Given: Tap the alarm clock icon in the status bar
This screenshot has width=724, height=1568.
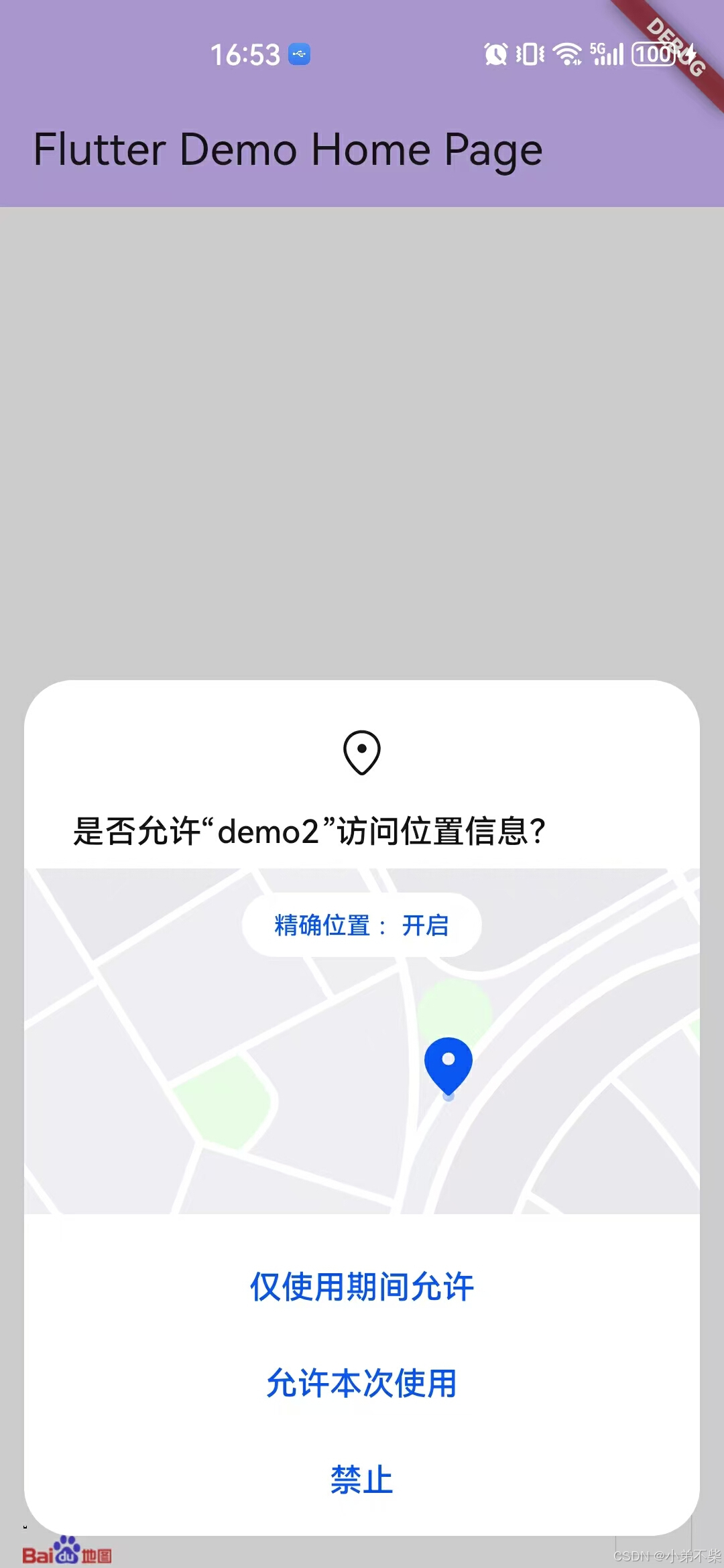Looking at the screenshot, I should tap(495, 54).
